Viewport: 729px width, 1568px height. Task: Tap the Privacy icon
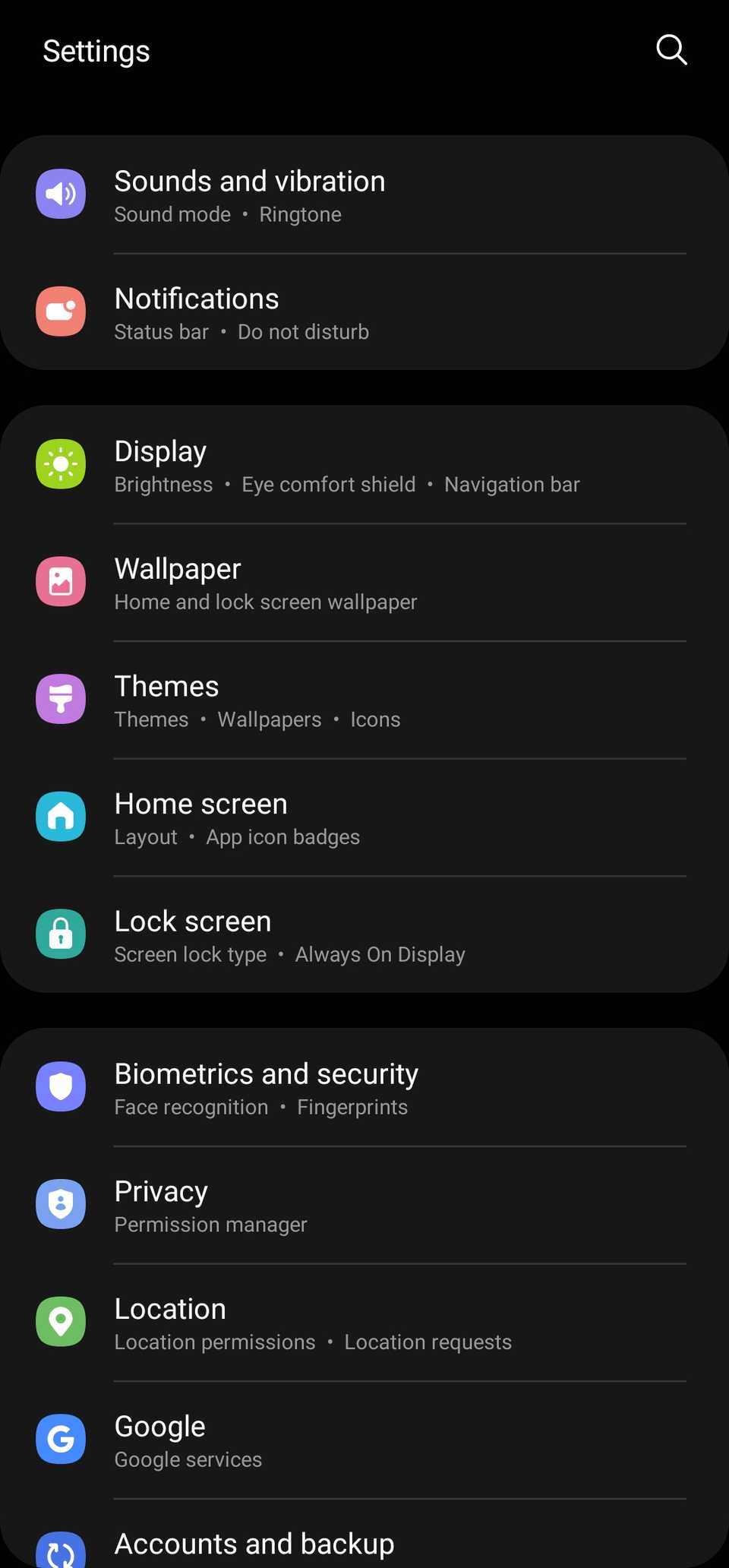pyautogui.click(x=61, y=1204)
